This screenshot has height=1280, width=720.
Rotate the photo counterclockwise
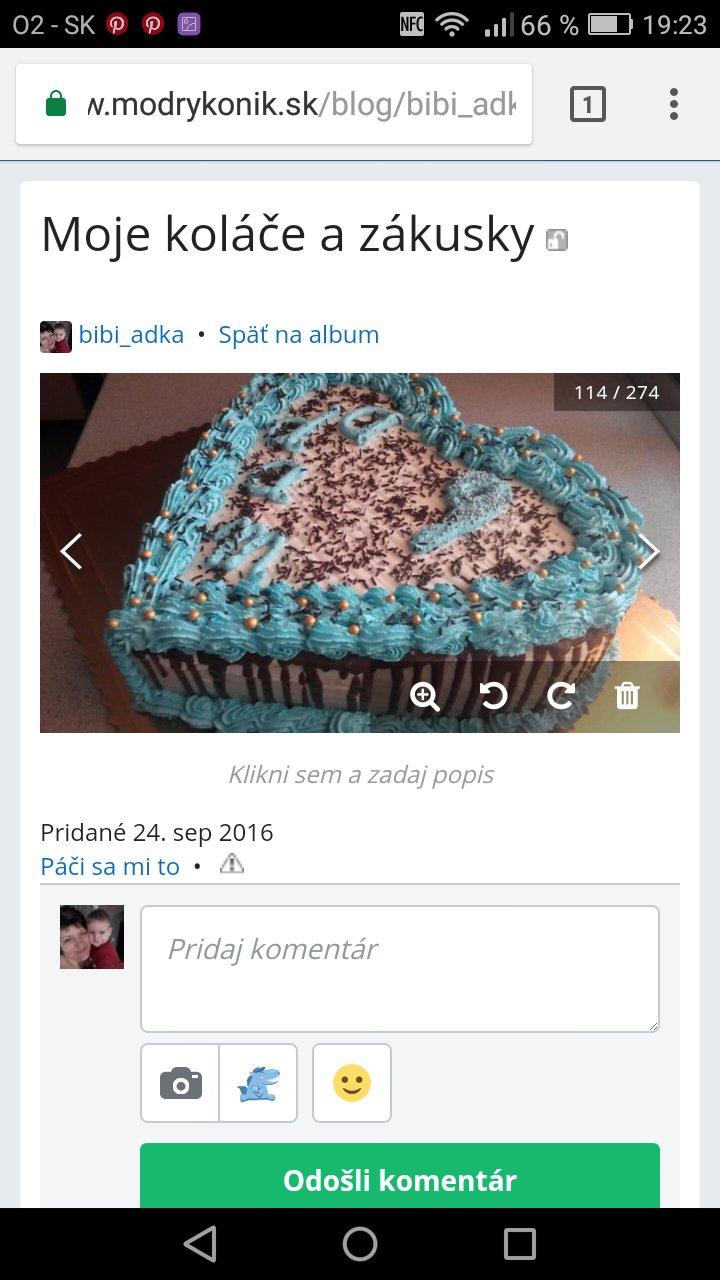click(x=493, y=696)
